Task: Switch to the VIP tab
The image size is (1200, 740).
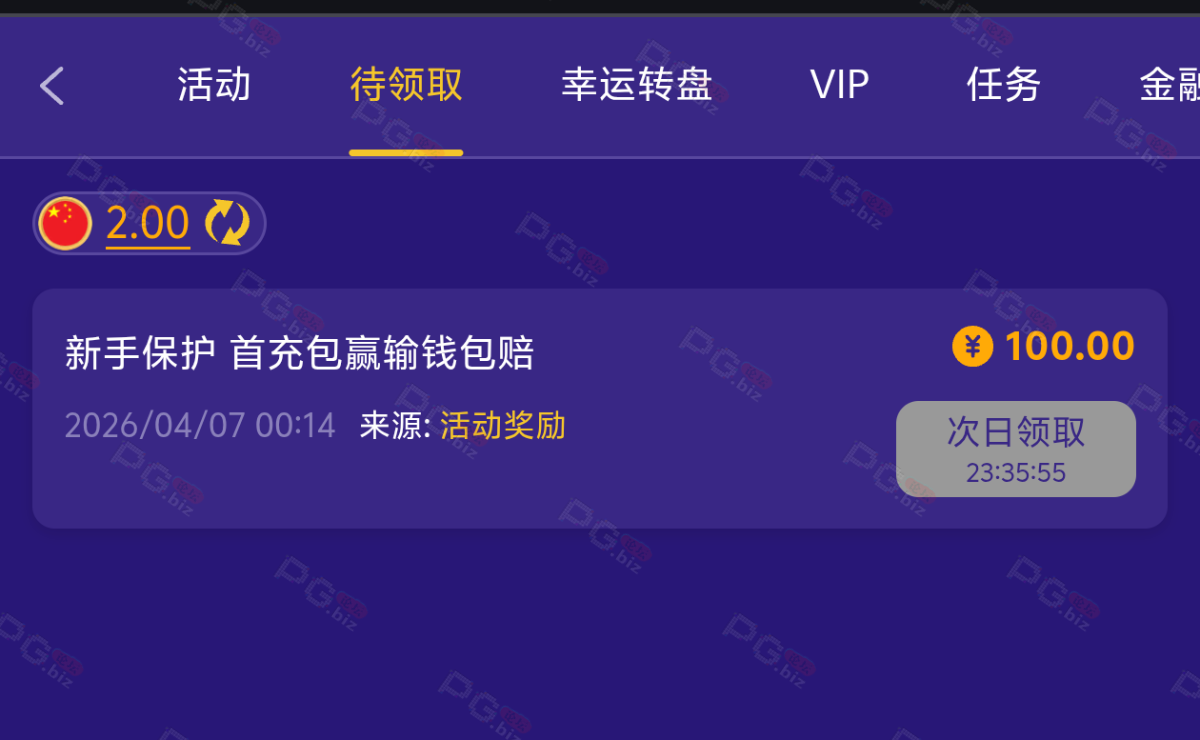Action: point(839,85)
